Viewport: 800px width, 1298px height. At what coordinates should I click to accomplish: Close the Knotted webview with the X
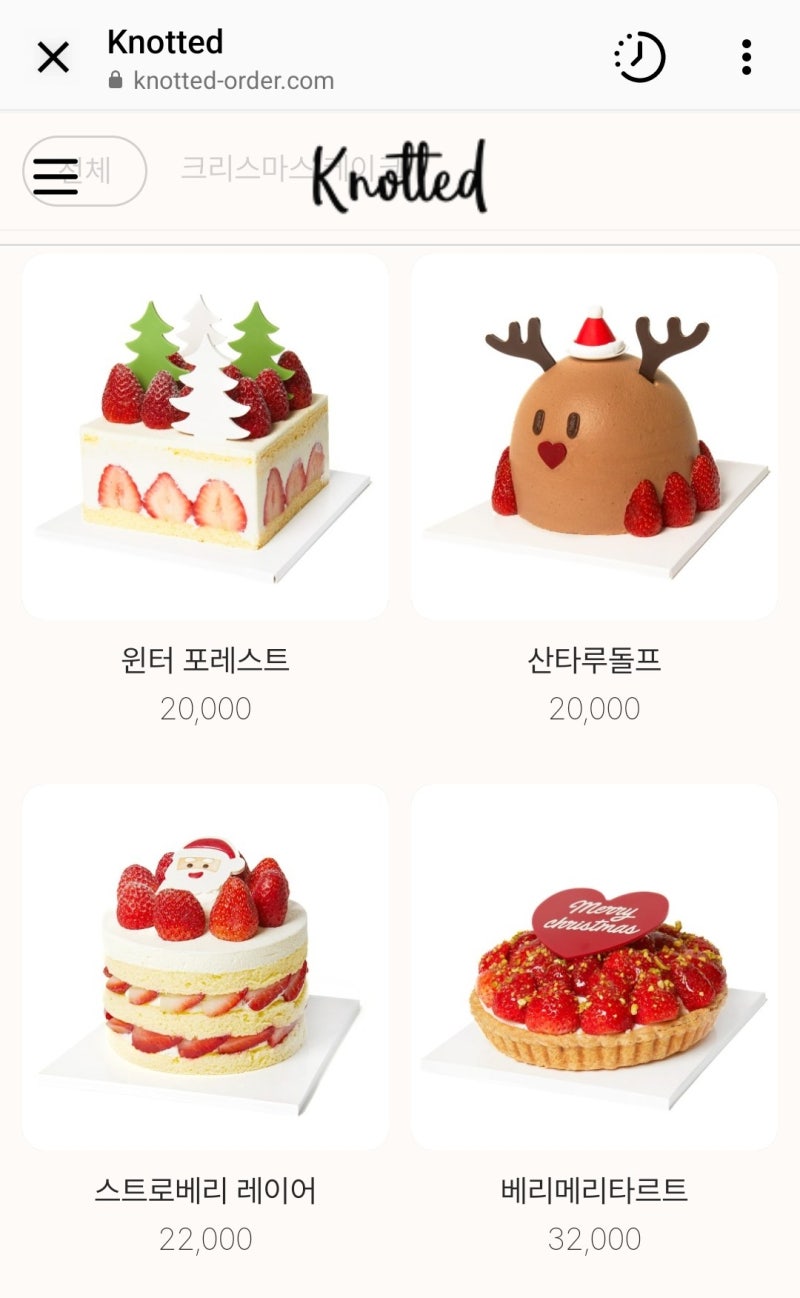[x=53, y=57]
